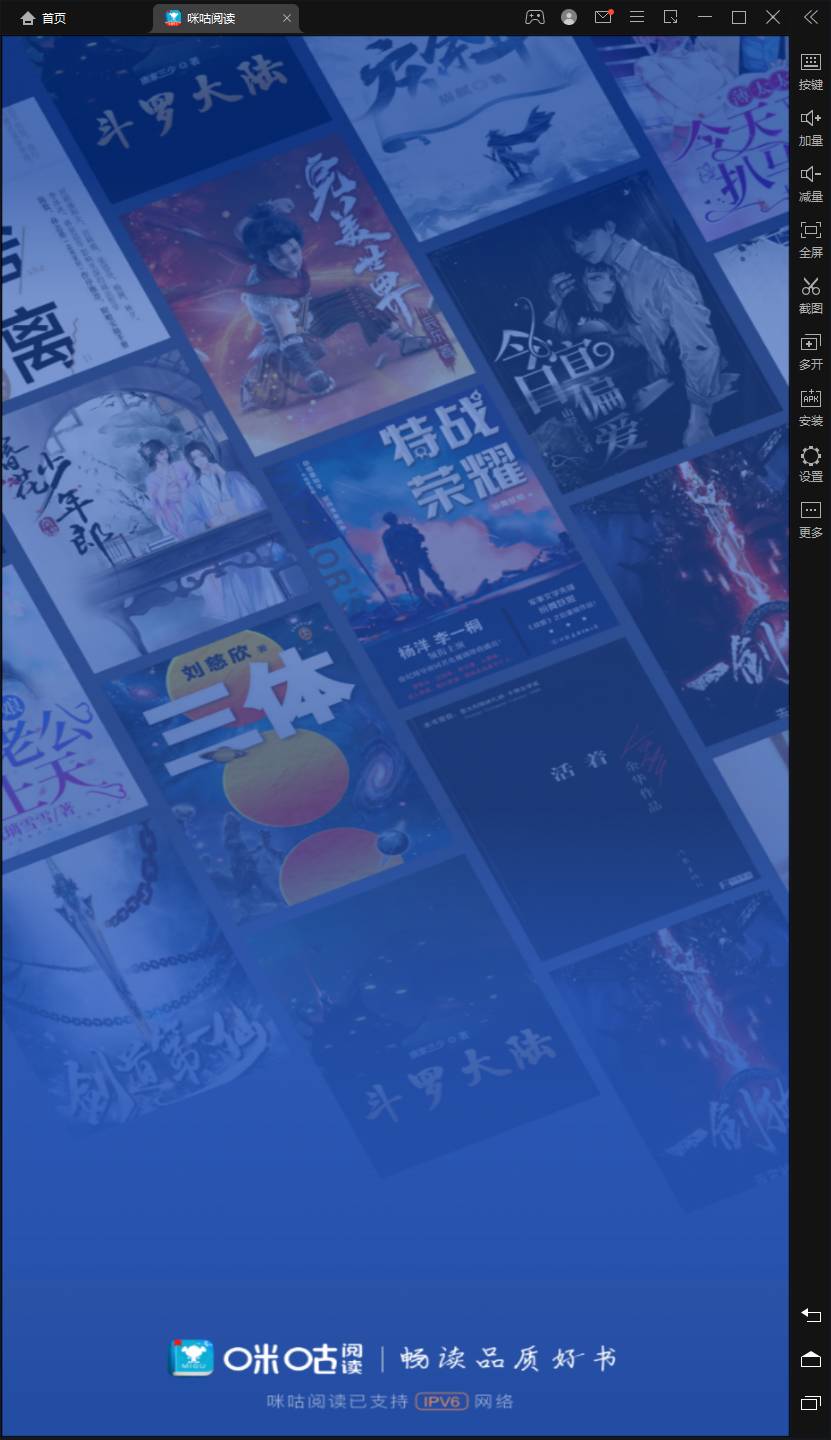Open 多开 multi-instance manager
831x1440 pixels.
point(811,350)
